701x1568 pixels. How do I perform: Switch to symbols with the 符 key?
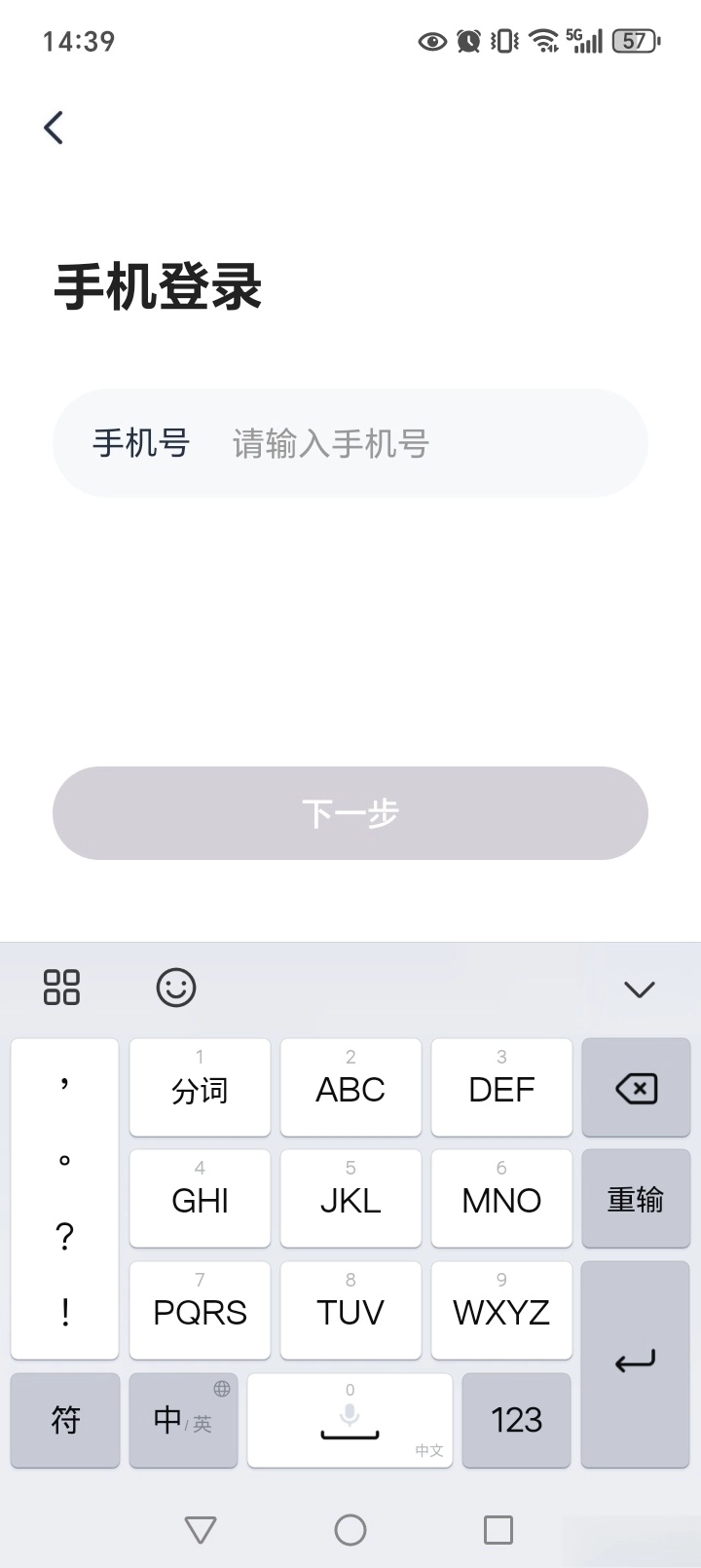64,1420
